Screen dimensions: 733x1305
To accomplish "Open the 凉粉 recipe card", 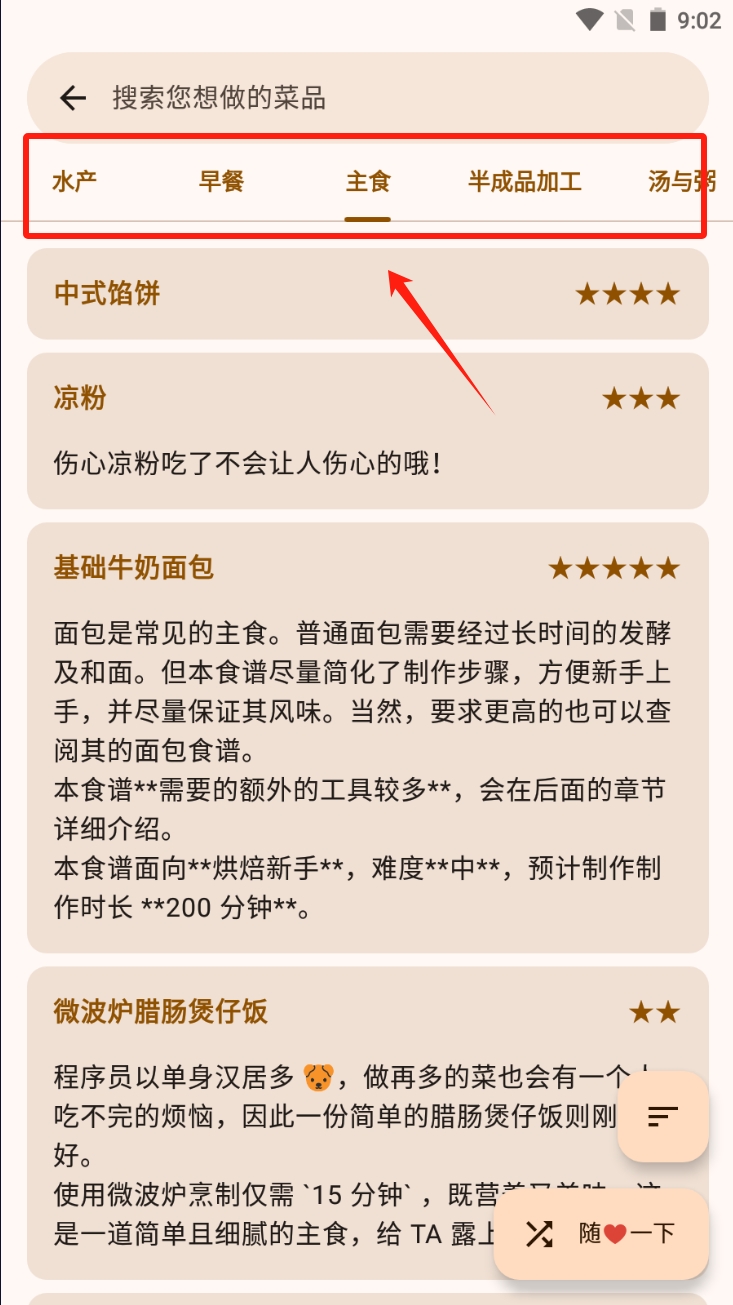I will coord(367,431).
